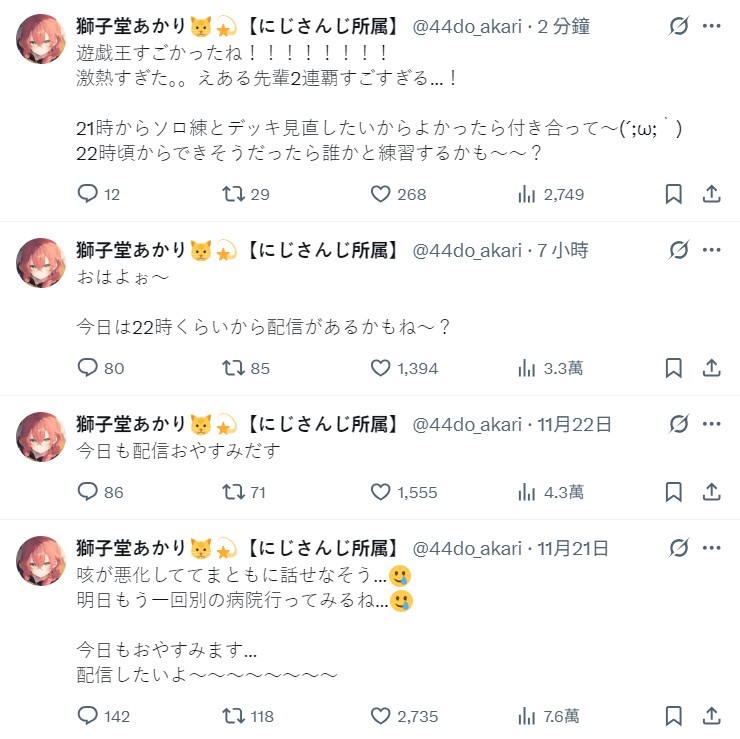Viewport: 740px width, 739px height.
Task: Retweet the おはよぉ〜 tweet
Action: (x=234, y=368)
